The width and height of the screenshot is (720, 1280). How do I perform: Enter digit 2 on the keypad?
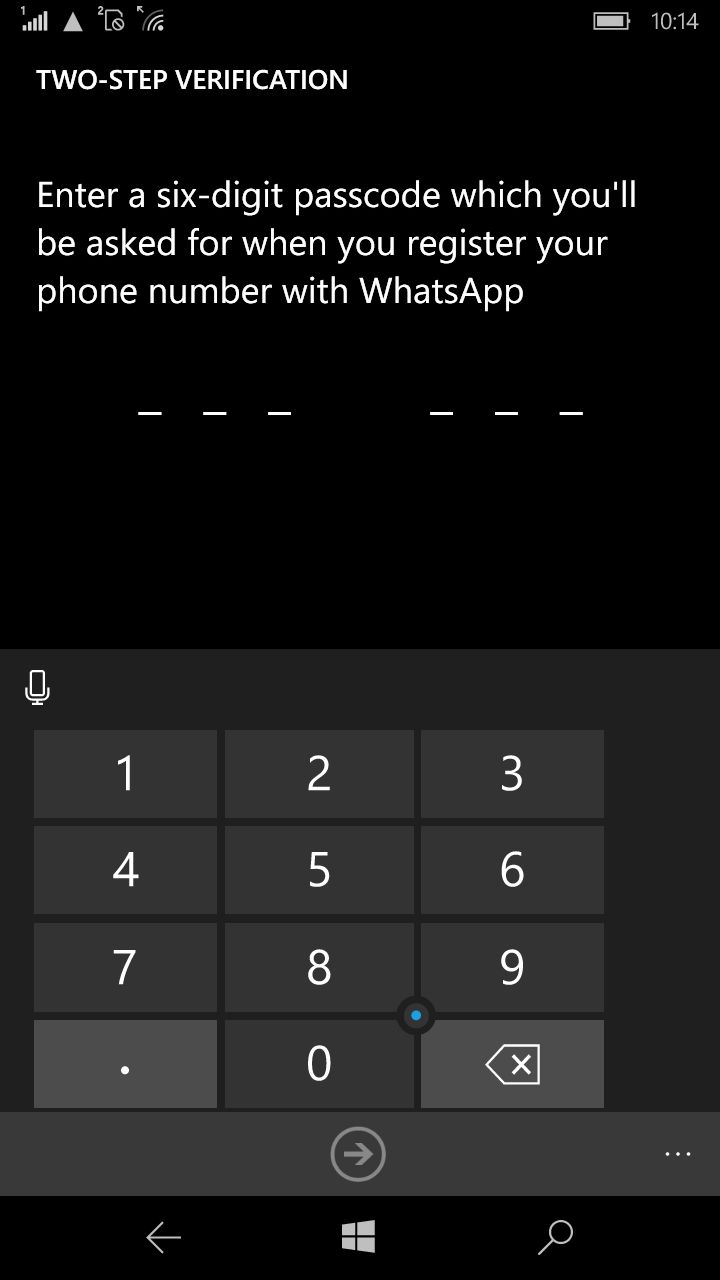point(319,774)
